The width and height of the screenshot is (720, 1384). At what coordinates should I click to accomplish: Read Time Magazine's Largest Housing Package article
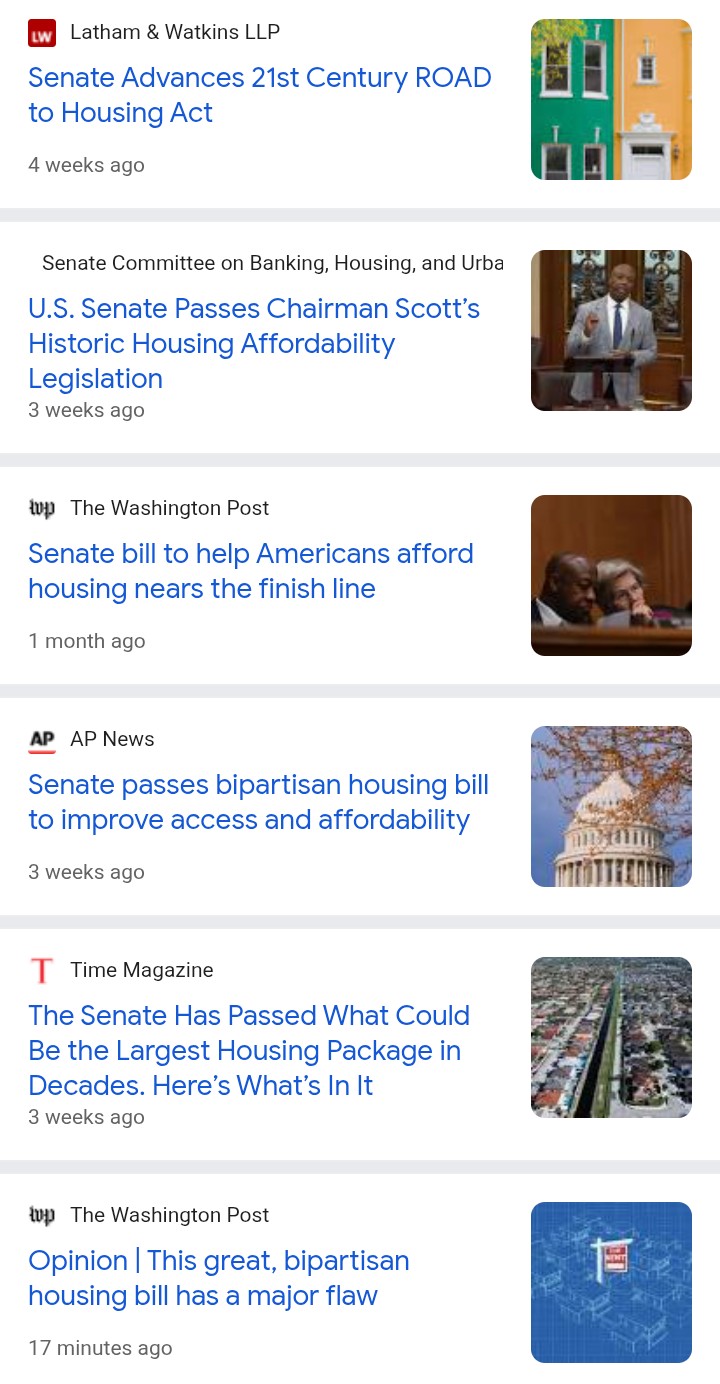[x=249, y=1050]
